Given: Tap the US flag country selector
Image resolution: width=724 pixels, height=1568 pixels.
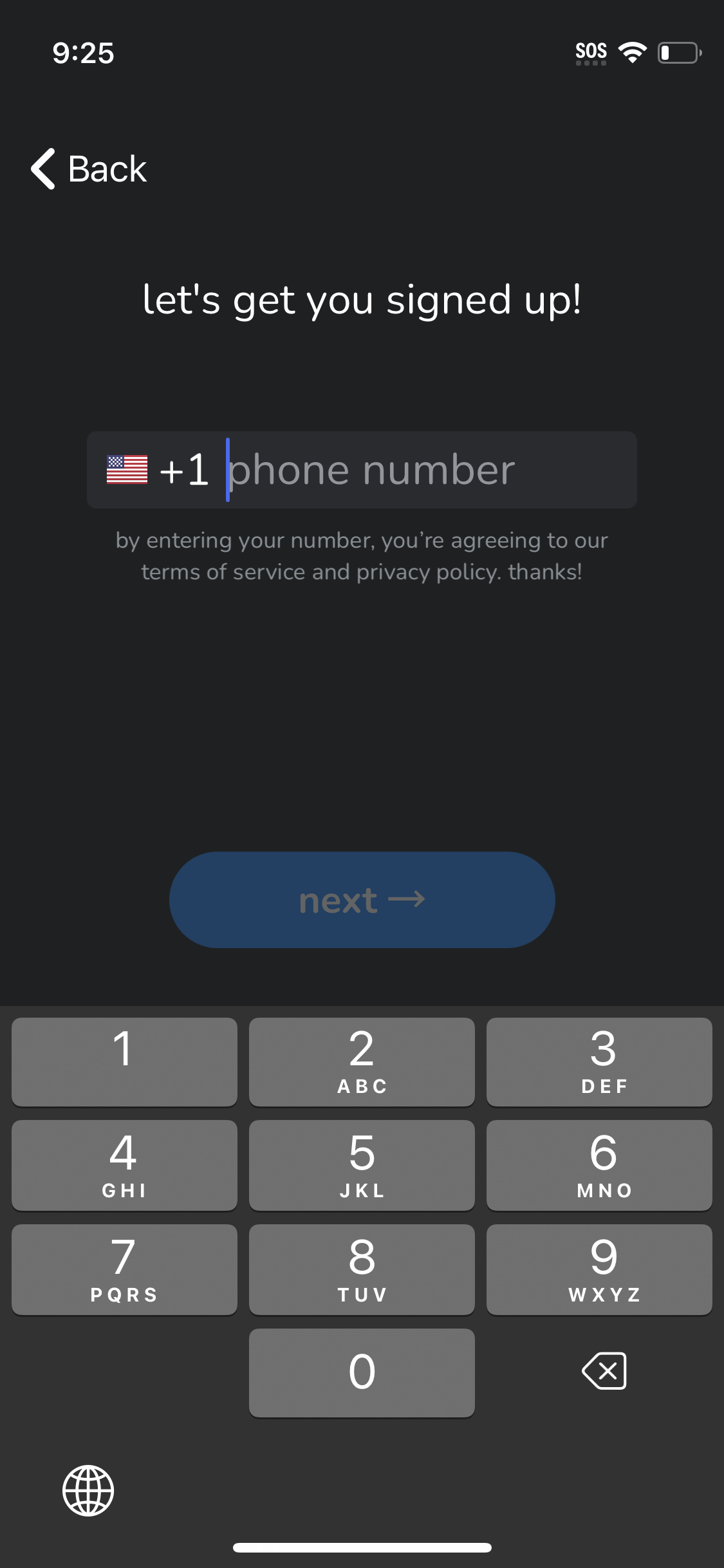Looking at the screenshot, I should (x=126, y=469).
